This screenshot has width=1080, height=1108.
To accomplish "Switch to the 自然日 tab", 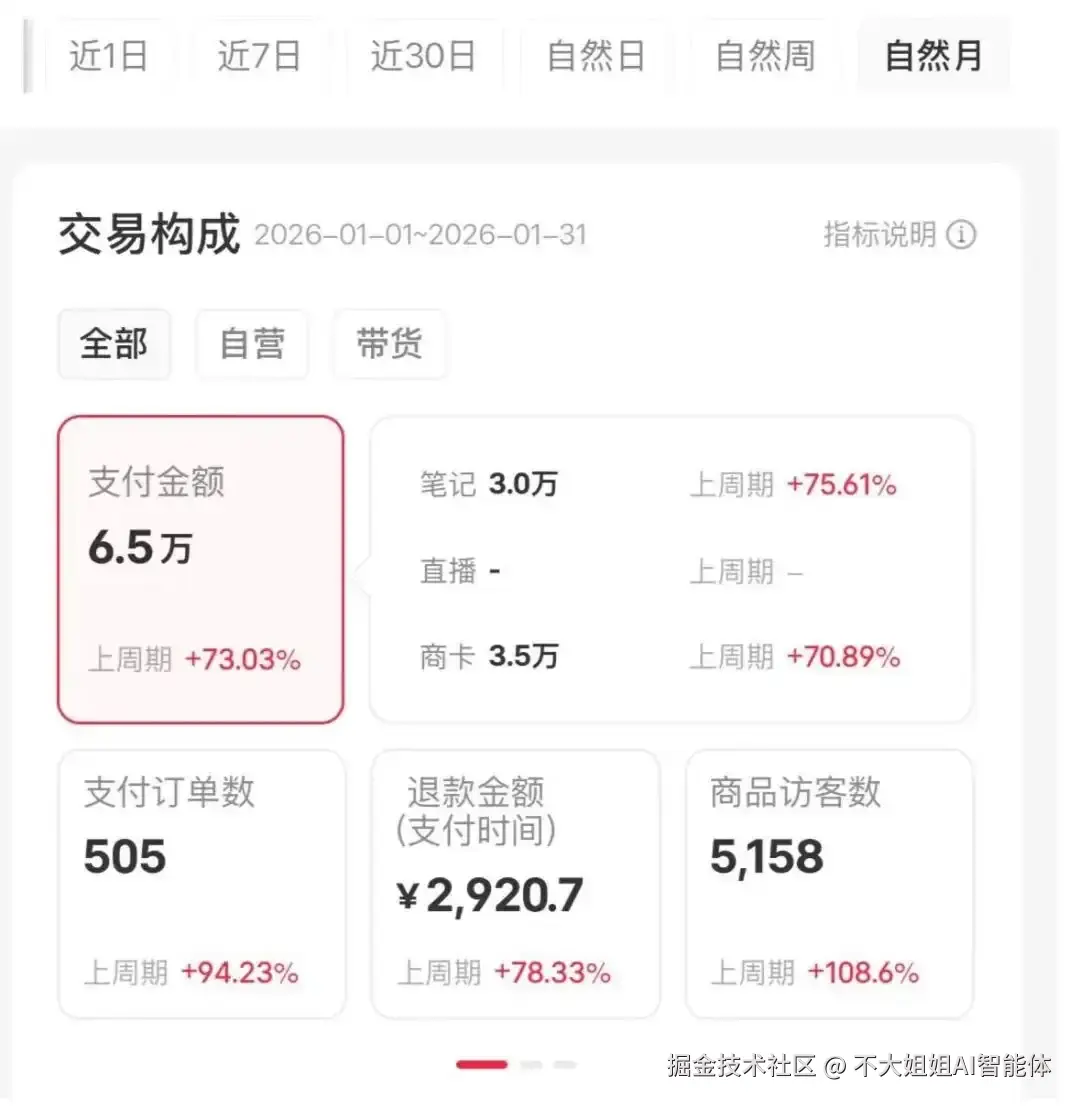I will pyautogui.click(x=596, y=56).
